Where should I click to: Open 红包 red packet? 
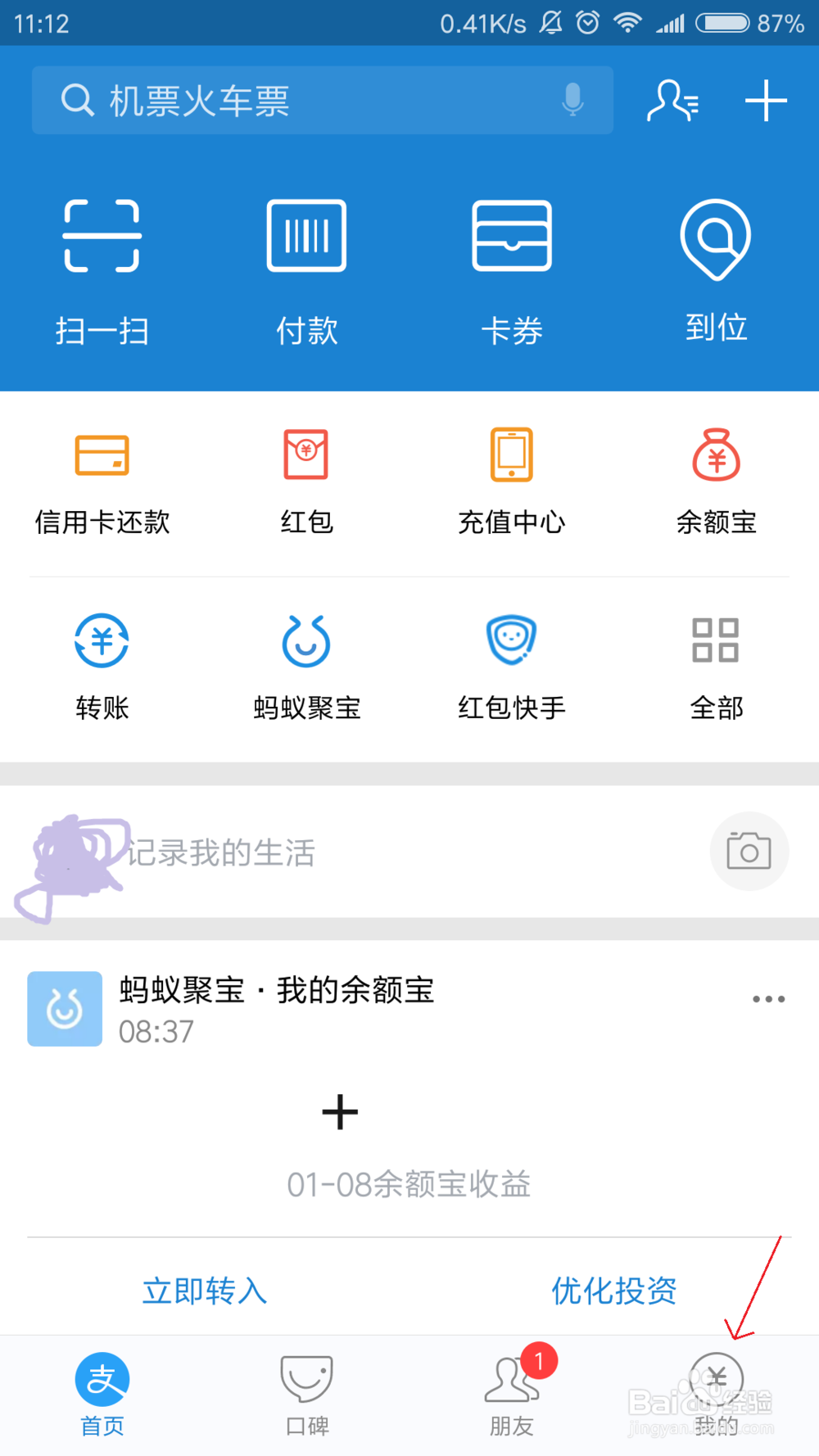307,482
